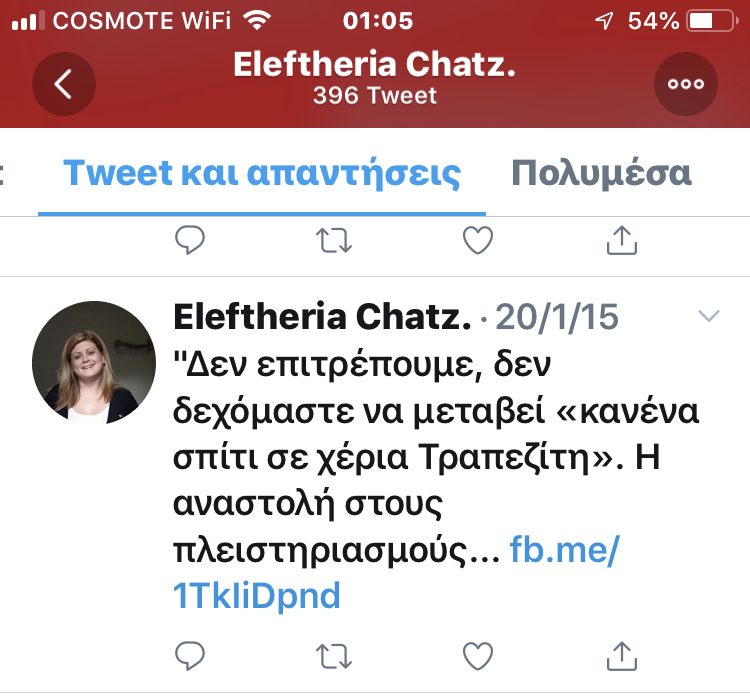
Task: Open the three-dot profile options menu
Action: [x=686, y=84]
